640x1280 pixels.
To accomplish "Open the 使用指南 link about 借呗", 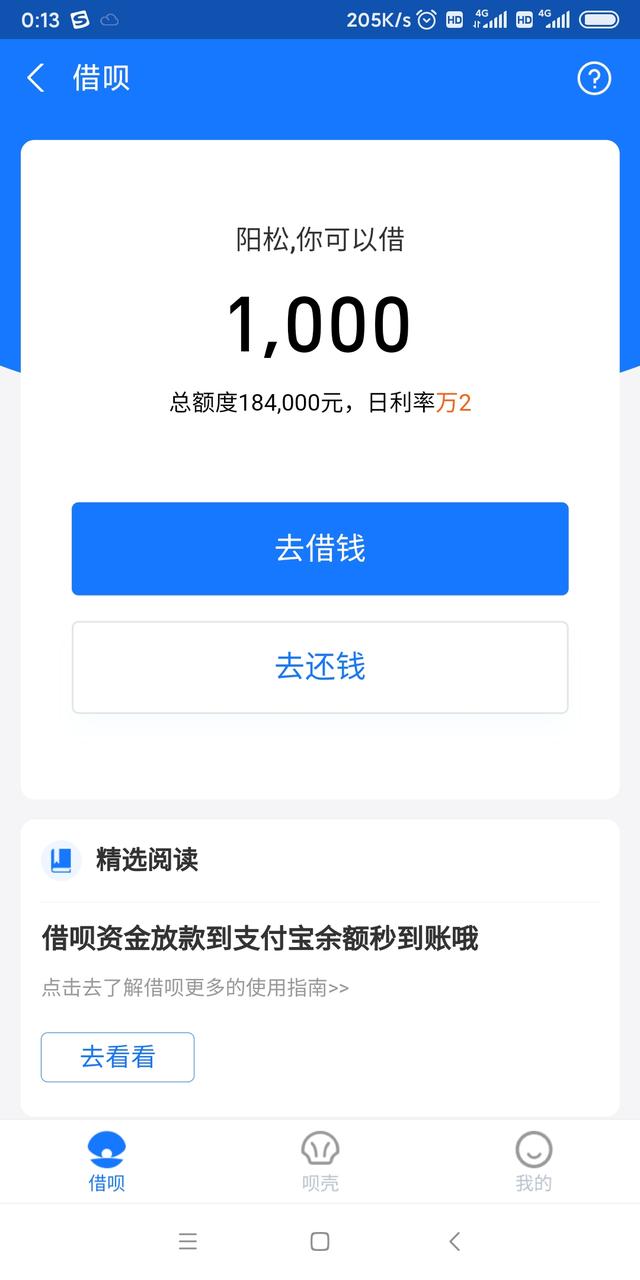I will pyautogui.click(x=195, y=987).
